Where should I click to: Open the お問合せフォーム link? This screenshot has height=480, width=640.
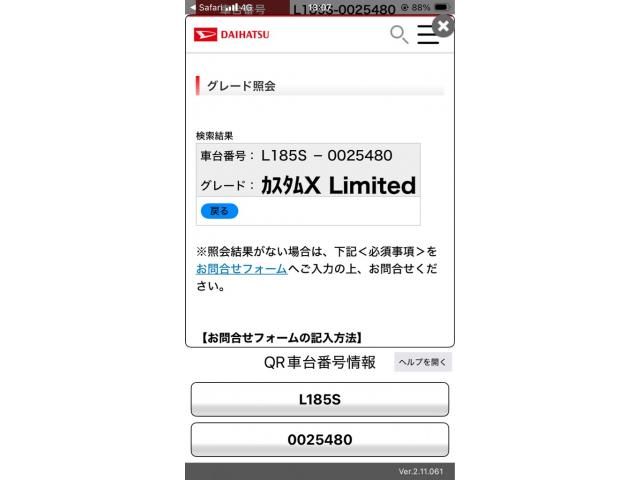click(x=241, y=269)
